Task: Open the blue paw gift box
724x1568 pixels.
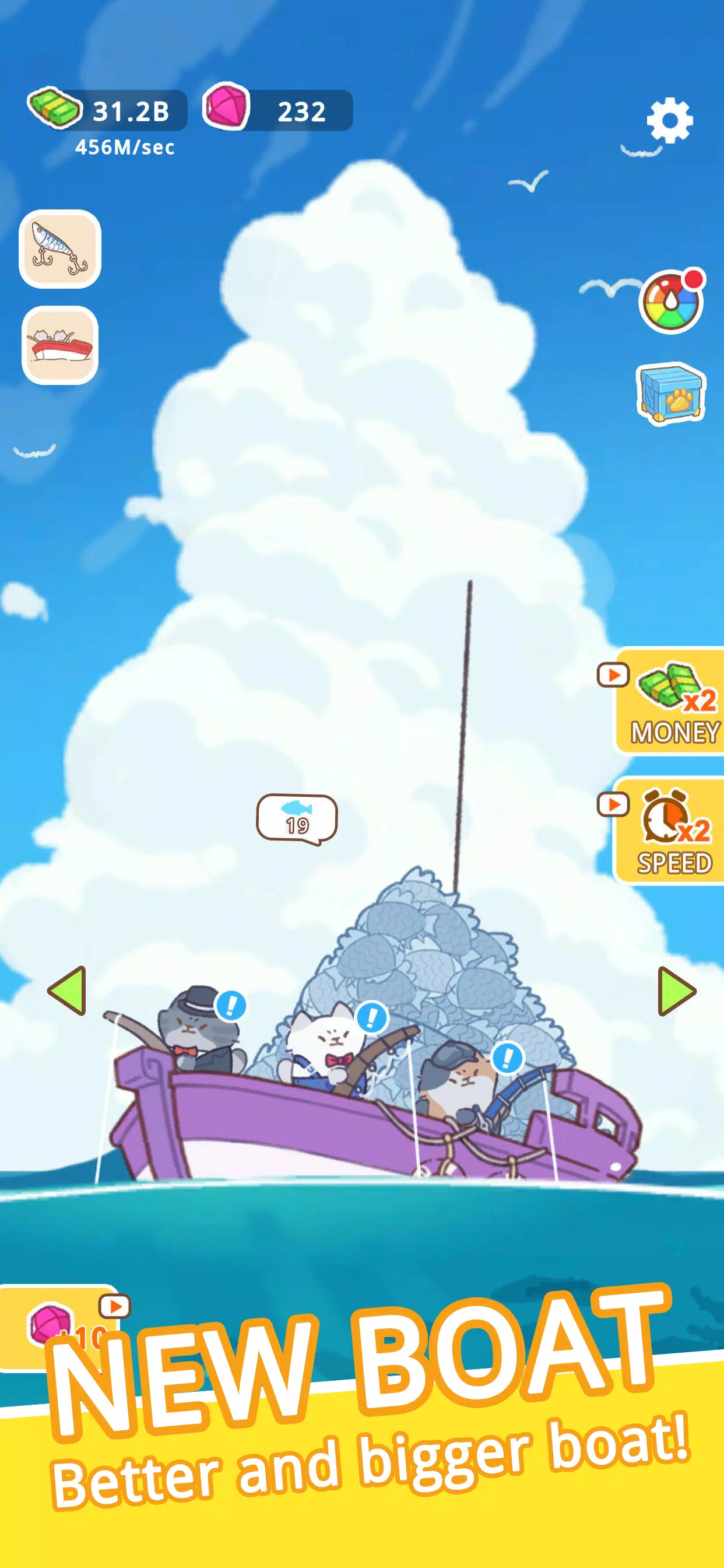Action: (x=670, y=394)
